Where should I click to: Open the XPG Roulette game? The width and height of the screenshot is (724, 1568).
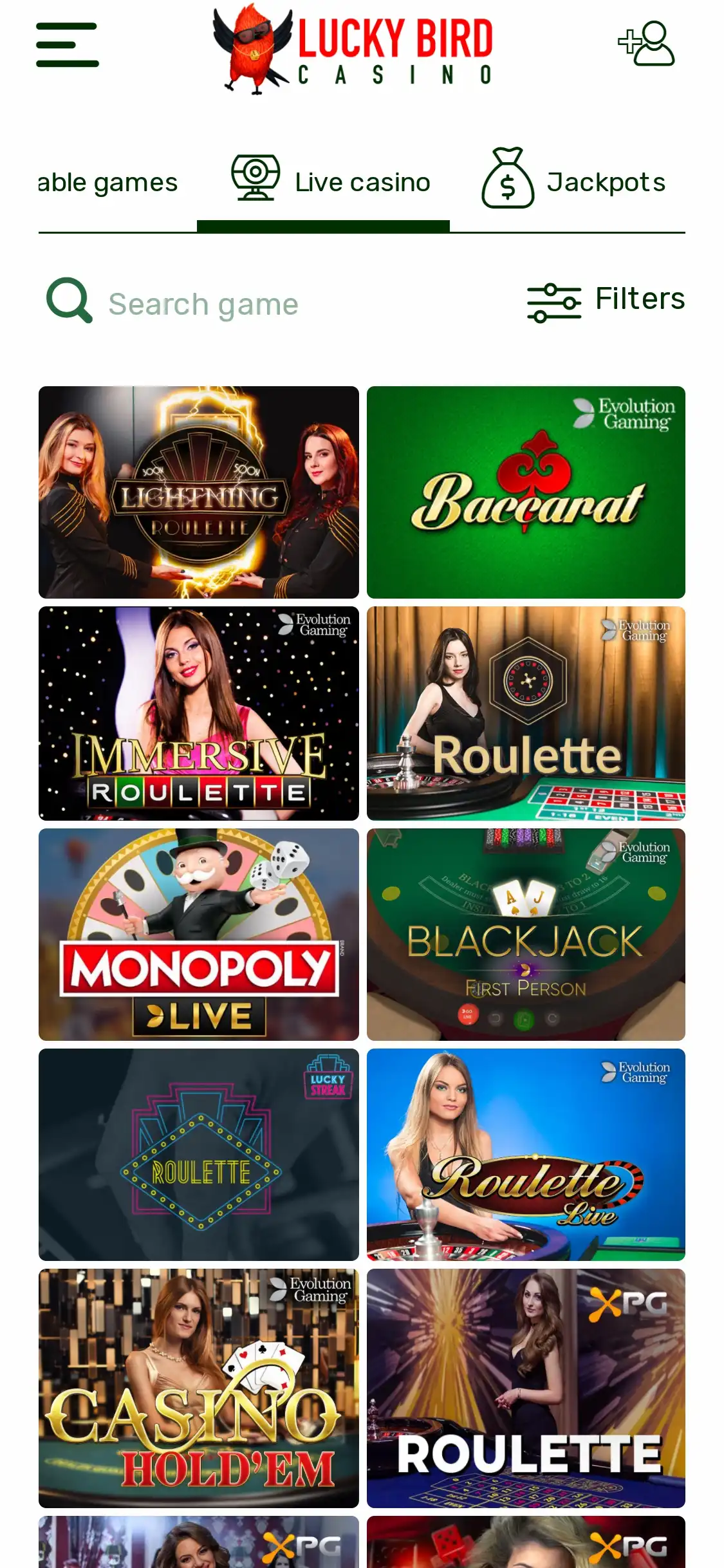(x=526, y=1388)
